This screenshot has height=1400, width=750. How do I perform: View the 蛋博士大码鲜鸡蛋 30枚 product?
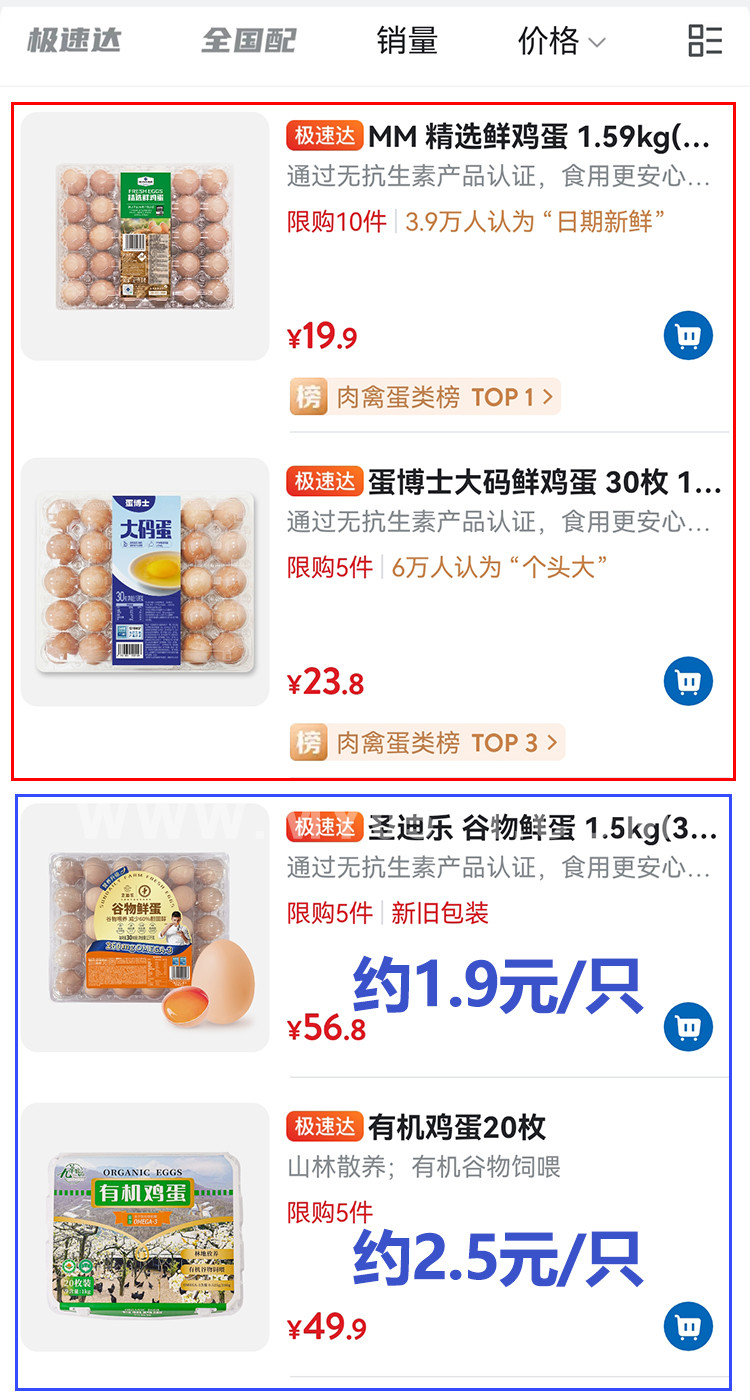tap(544, 483)
